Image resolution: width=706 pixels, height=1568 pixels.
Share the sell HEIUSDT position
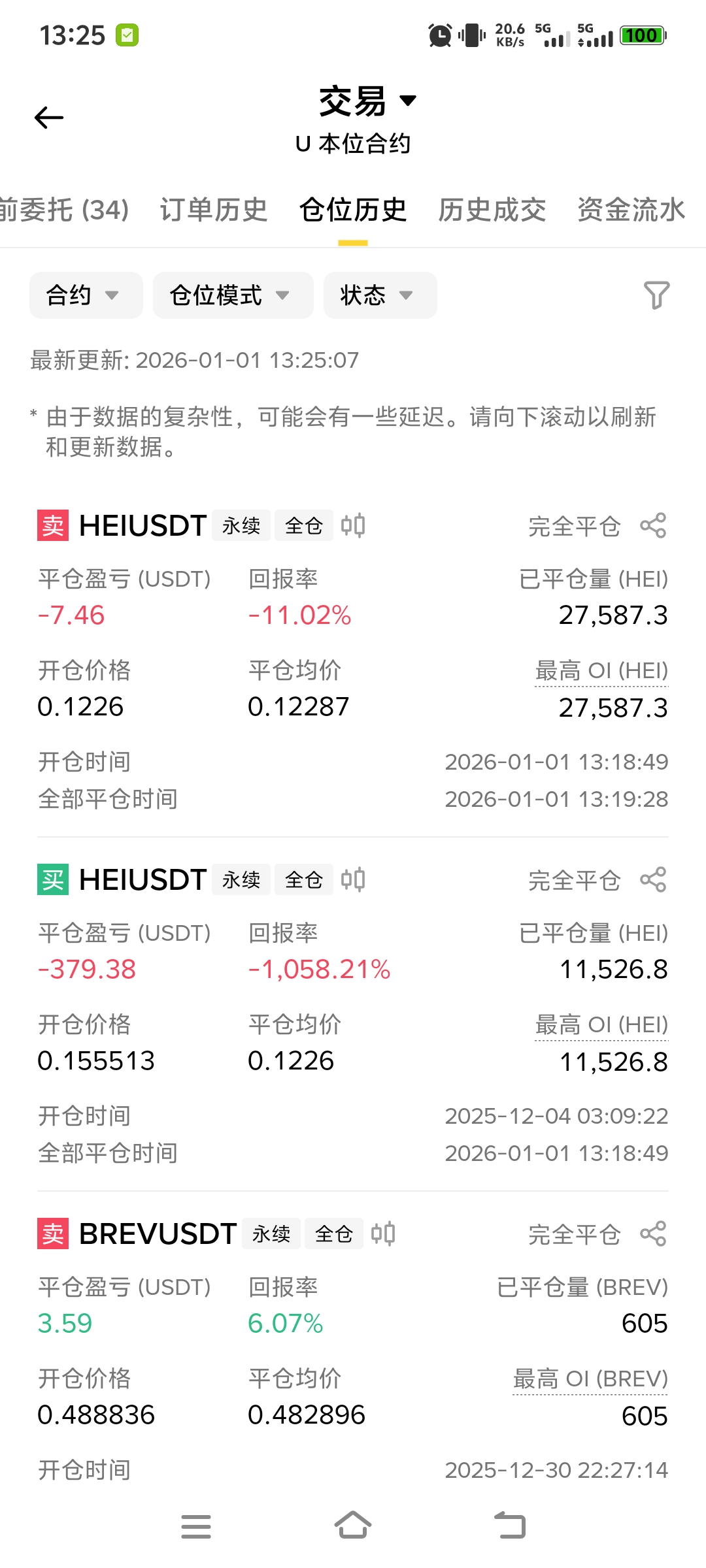tap(653, 525)
